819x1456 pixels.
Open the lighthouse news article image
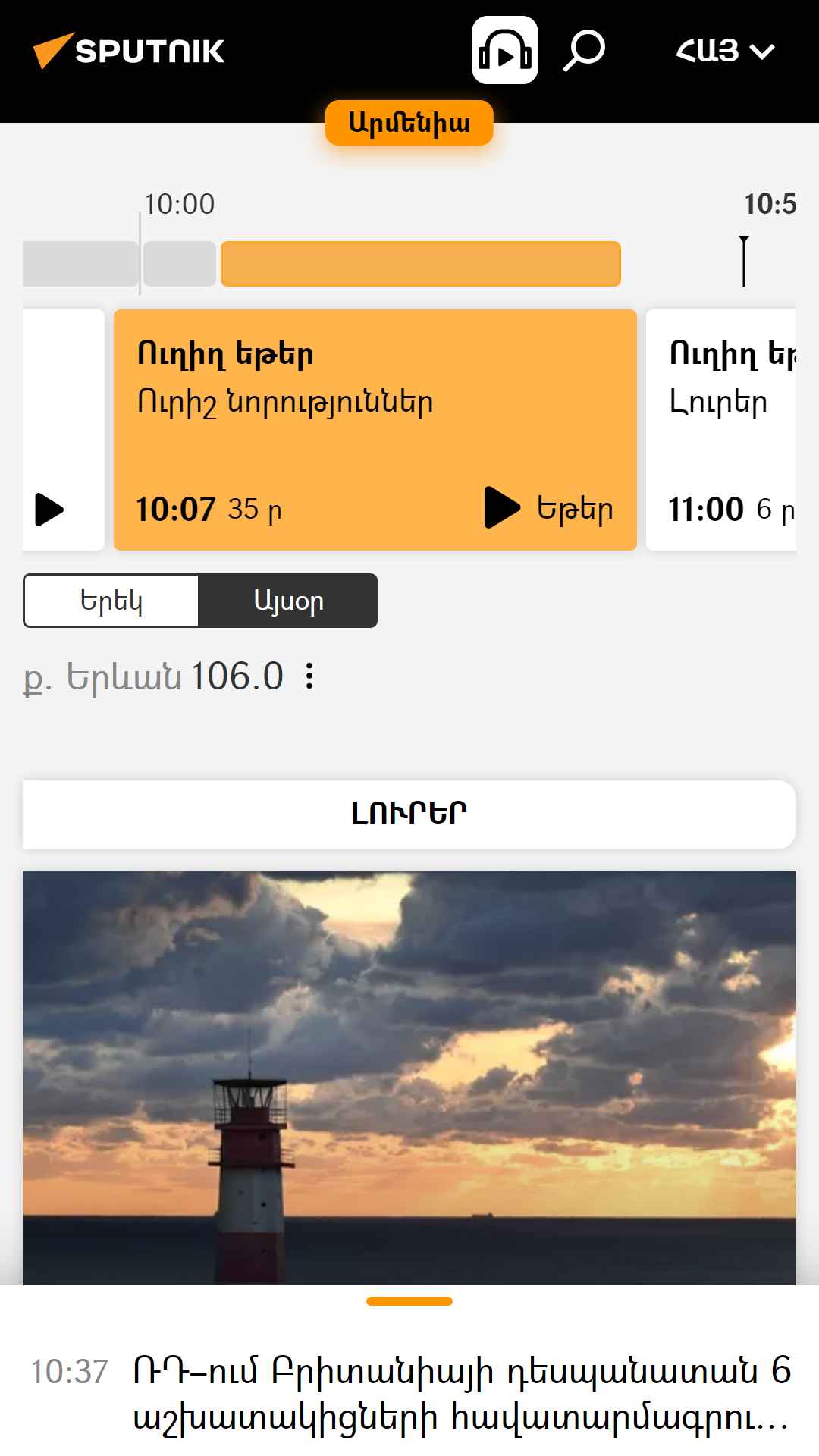[x=409, y=1077]
